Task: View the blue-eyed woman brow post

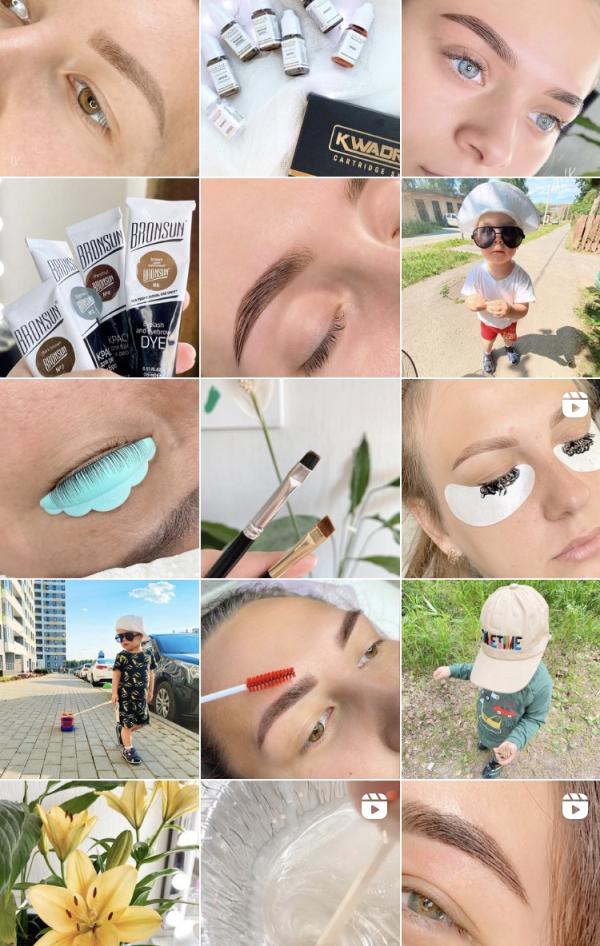Action: point(501,88)
